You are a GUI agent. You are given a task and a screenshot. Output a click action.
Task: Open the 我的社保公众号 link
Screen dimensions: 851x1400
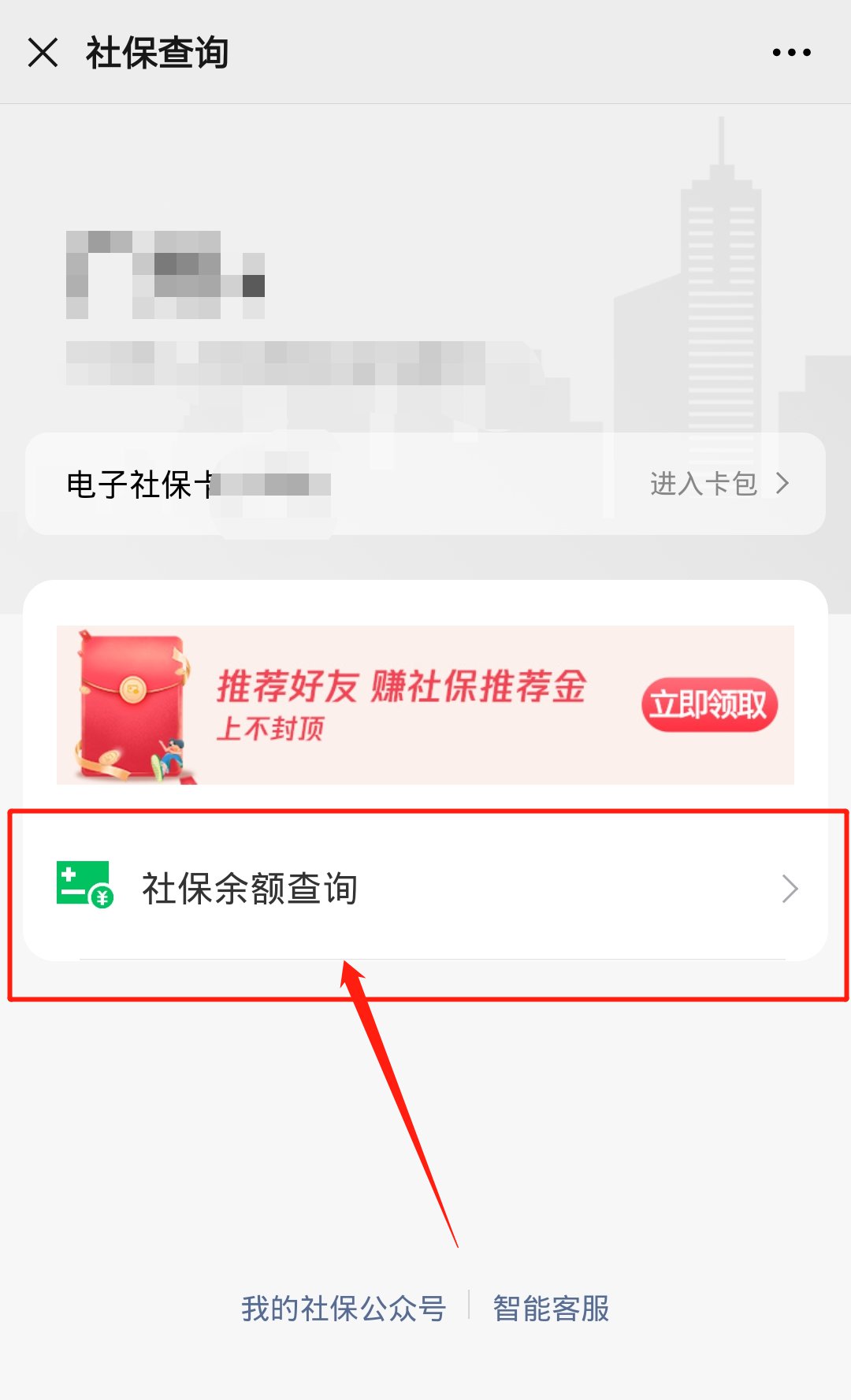tap(344, 1309)
